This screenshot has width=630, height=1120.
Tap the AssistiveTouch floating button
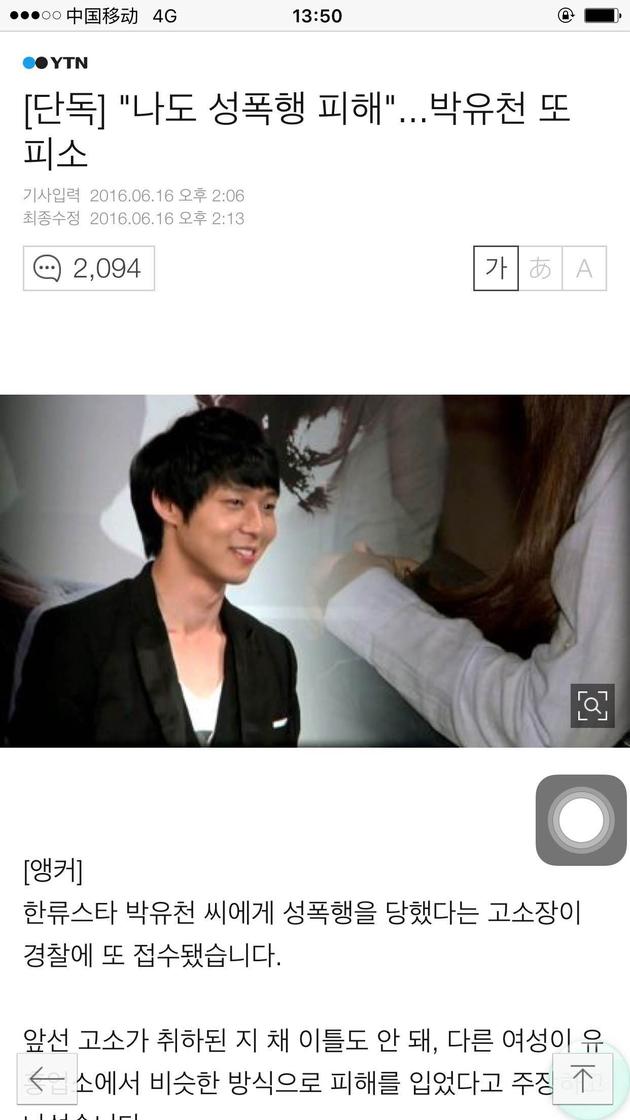tap(581, 820)
